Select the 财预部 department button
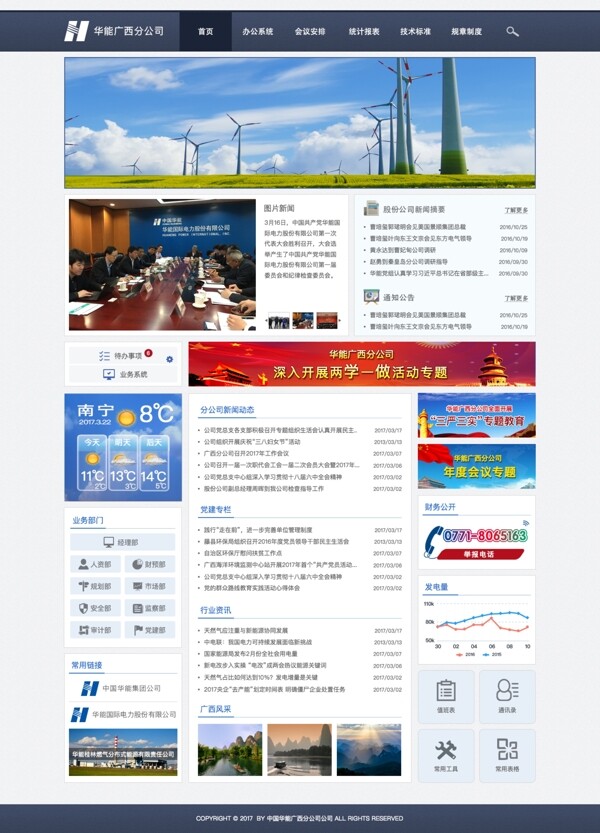600x833 pixels. [149, 564]
